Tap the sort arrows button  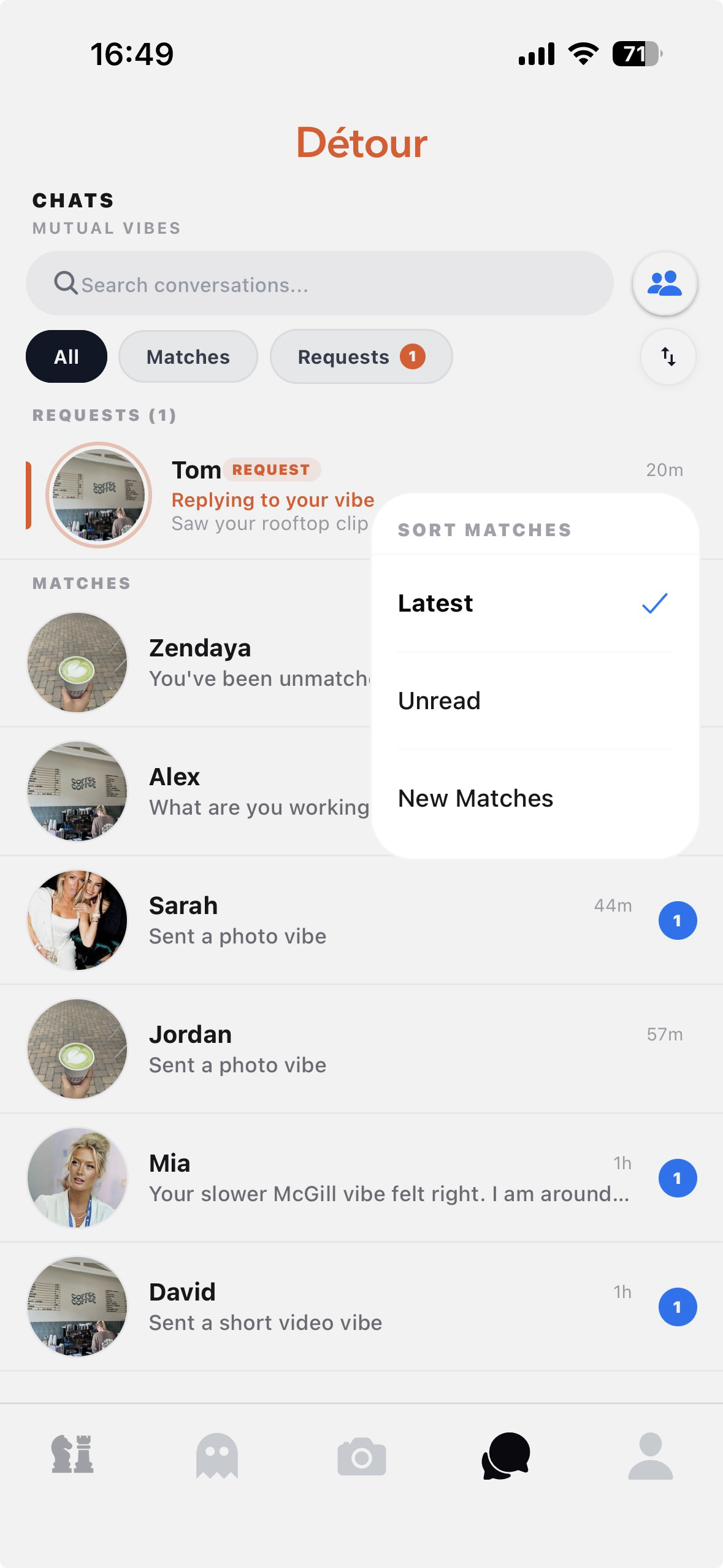(668, 356)
